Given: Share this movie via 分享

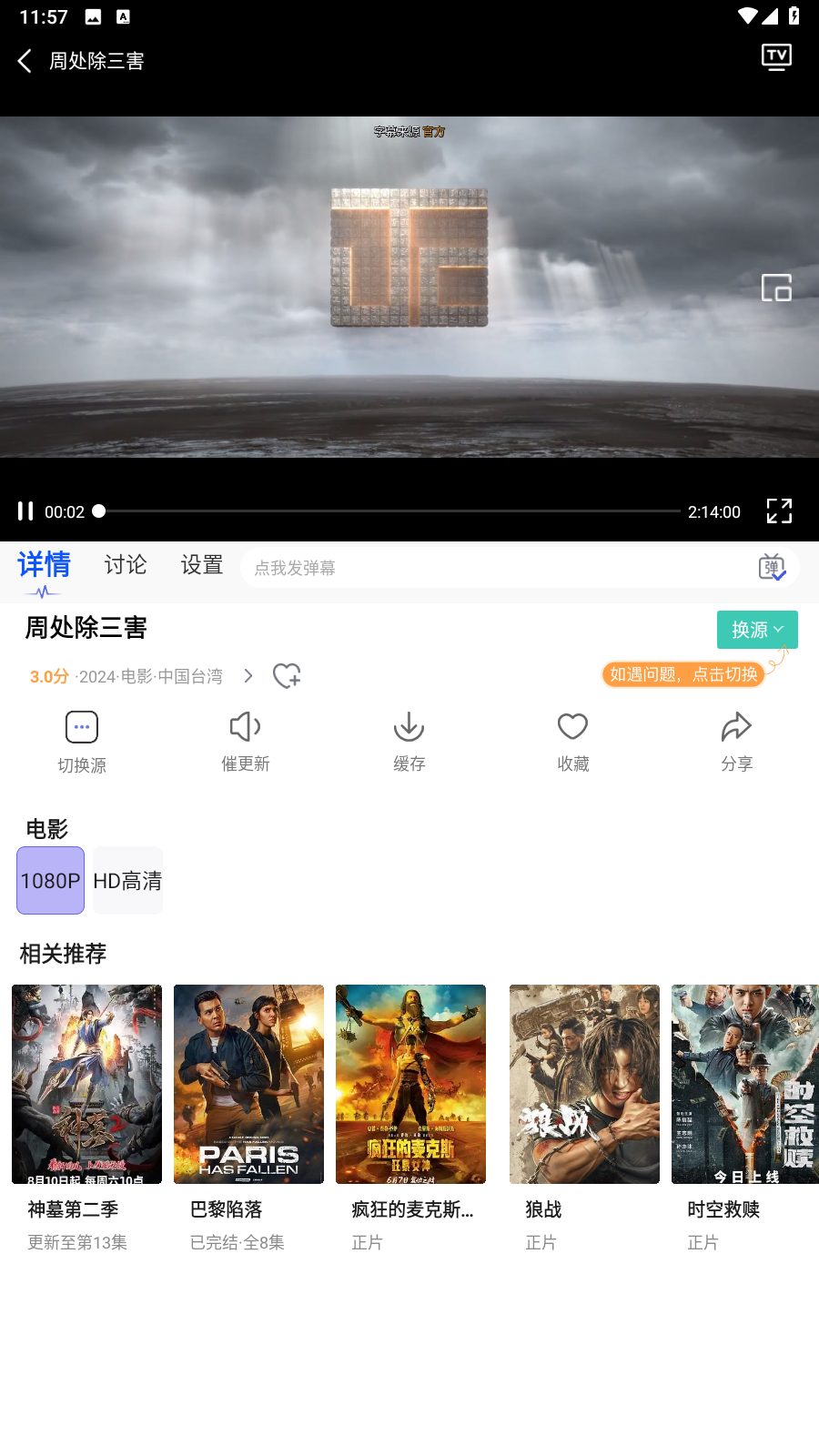Looking at the screenshot, I should 736,742.
